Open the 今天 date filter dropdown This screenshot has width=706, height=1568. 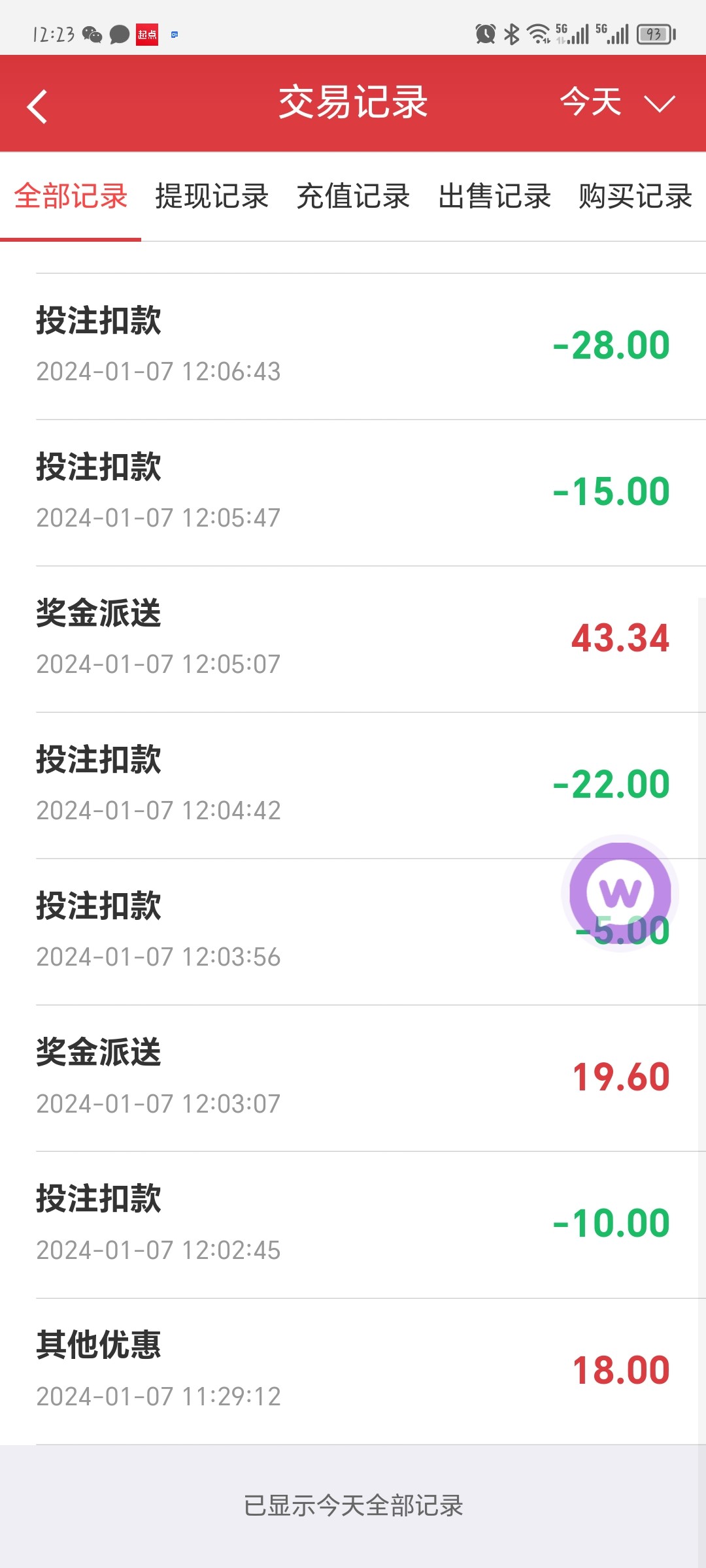(592, 103)
